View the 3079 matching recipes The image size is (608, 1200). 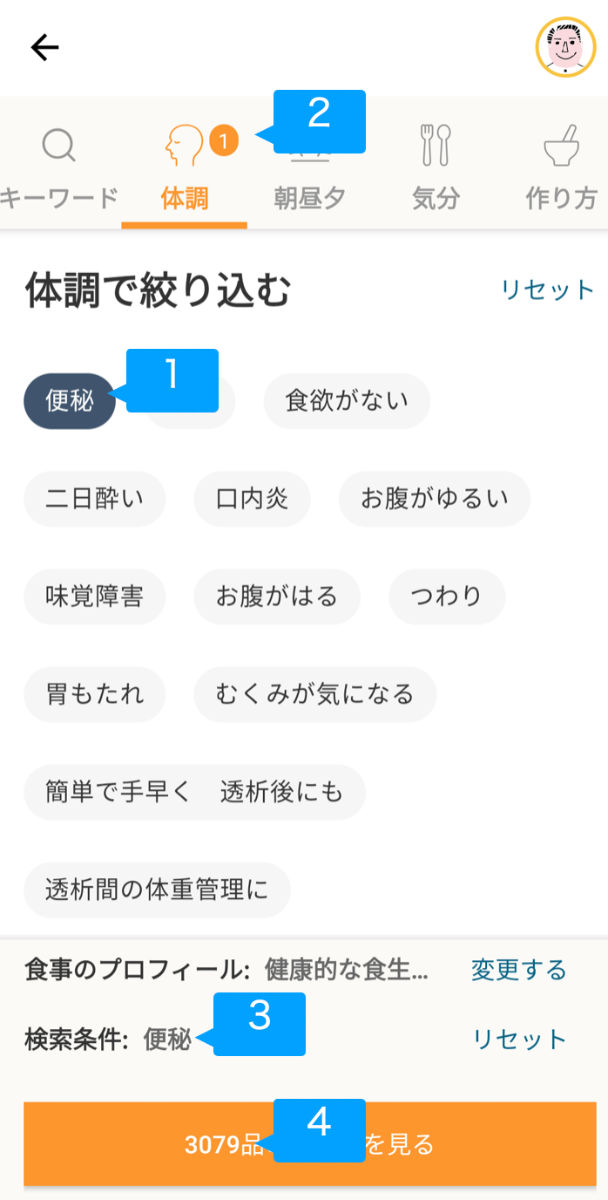(310, 1144)
